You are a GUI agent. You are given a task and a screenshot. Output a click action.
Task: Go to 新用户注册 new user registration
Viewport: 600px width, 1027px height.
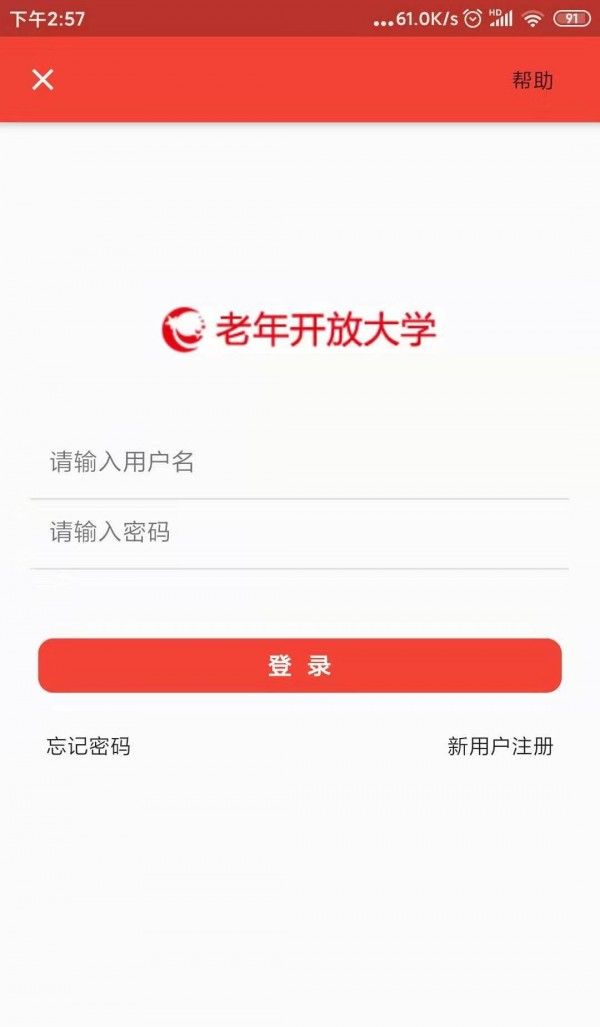click(500, 746)
